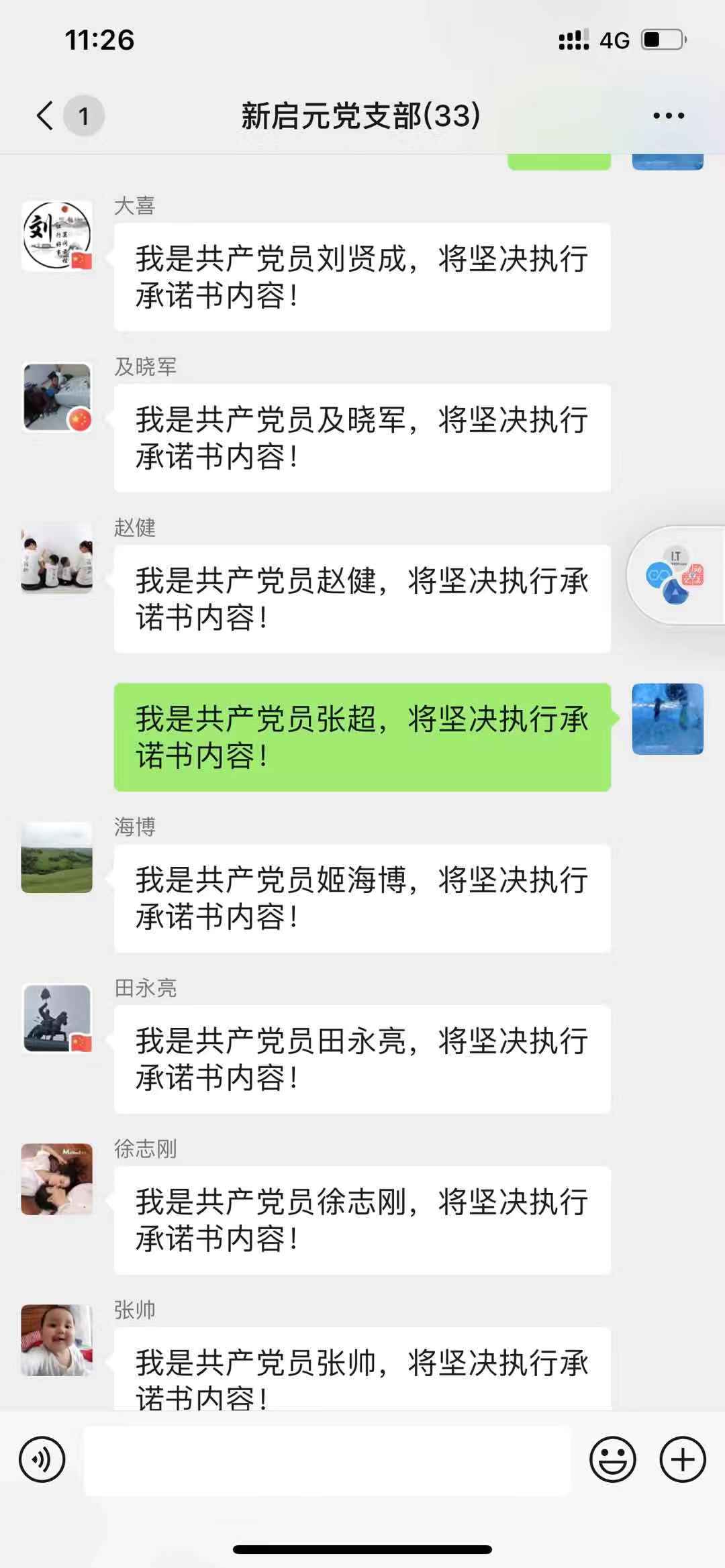View 大喜's profile avatar
The width and height of the screenshot is (725, 1568).
click(57, 236)
